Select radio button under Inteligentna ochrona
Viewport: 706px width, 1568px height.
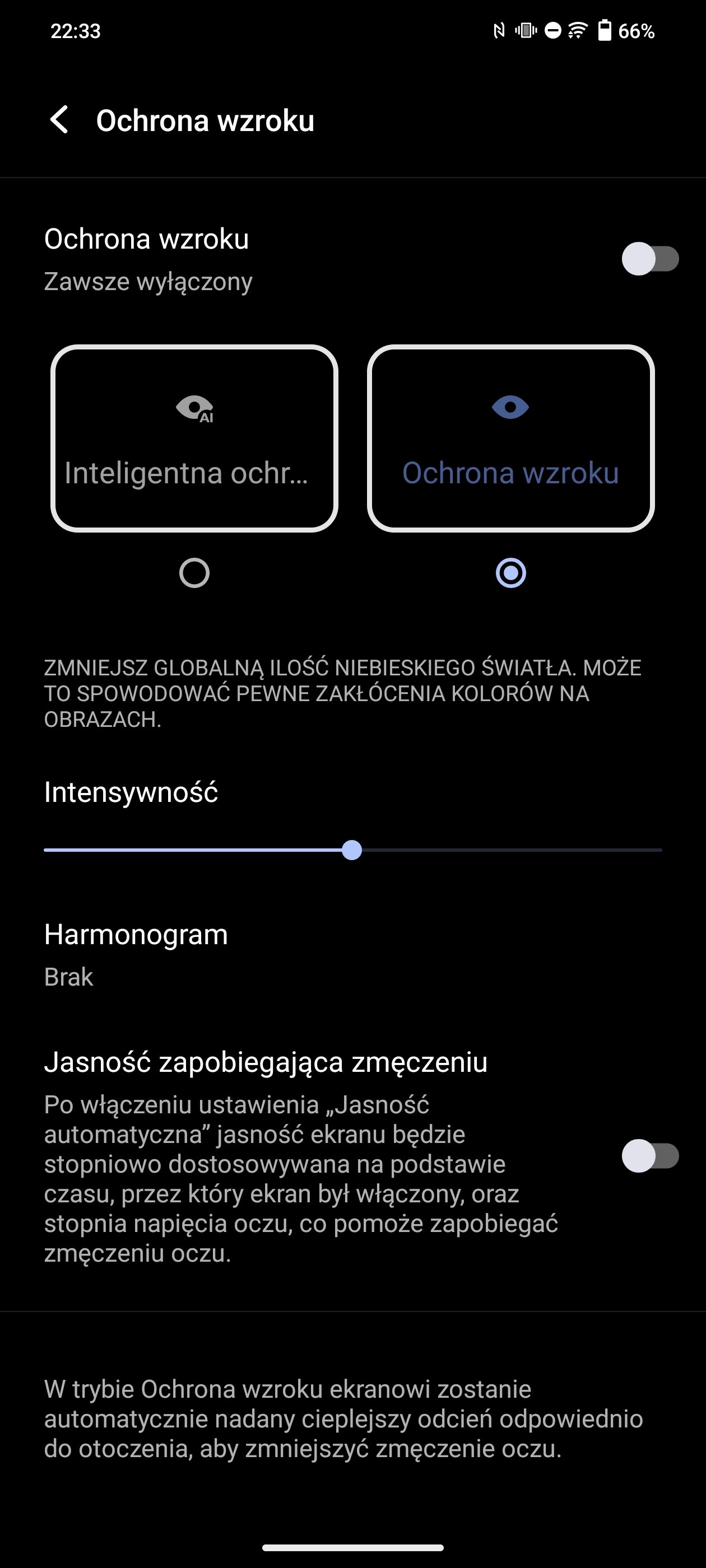click(194, 573)
